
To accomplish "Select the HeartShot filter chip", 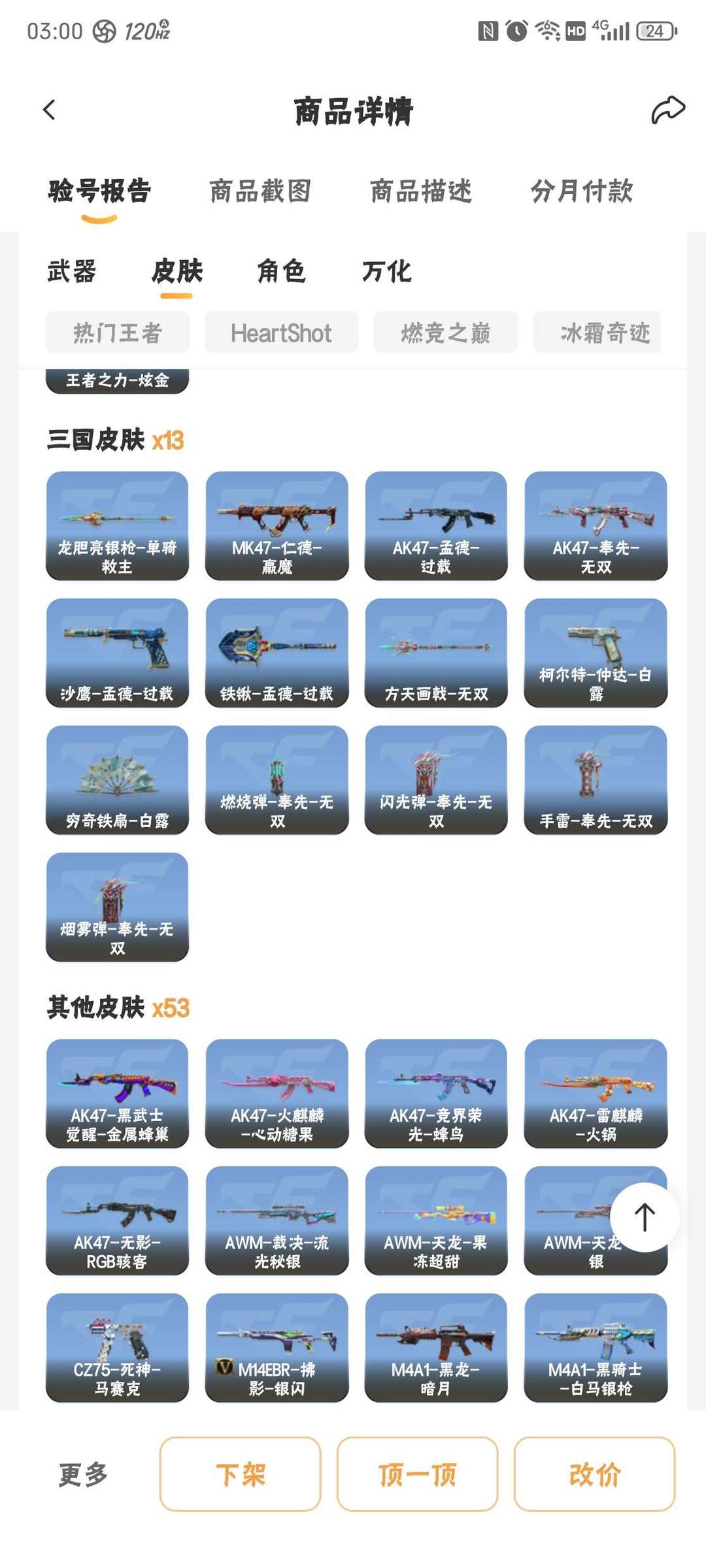I will [x=281, y=333].
